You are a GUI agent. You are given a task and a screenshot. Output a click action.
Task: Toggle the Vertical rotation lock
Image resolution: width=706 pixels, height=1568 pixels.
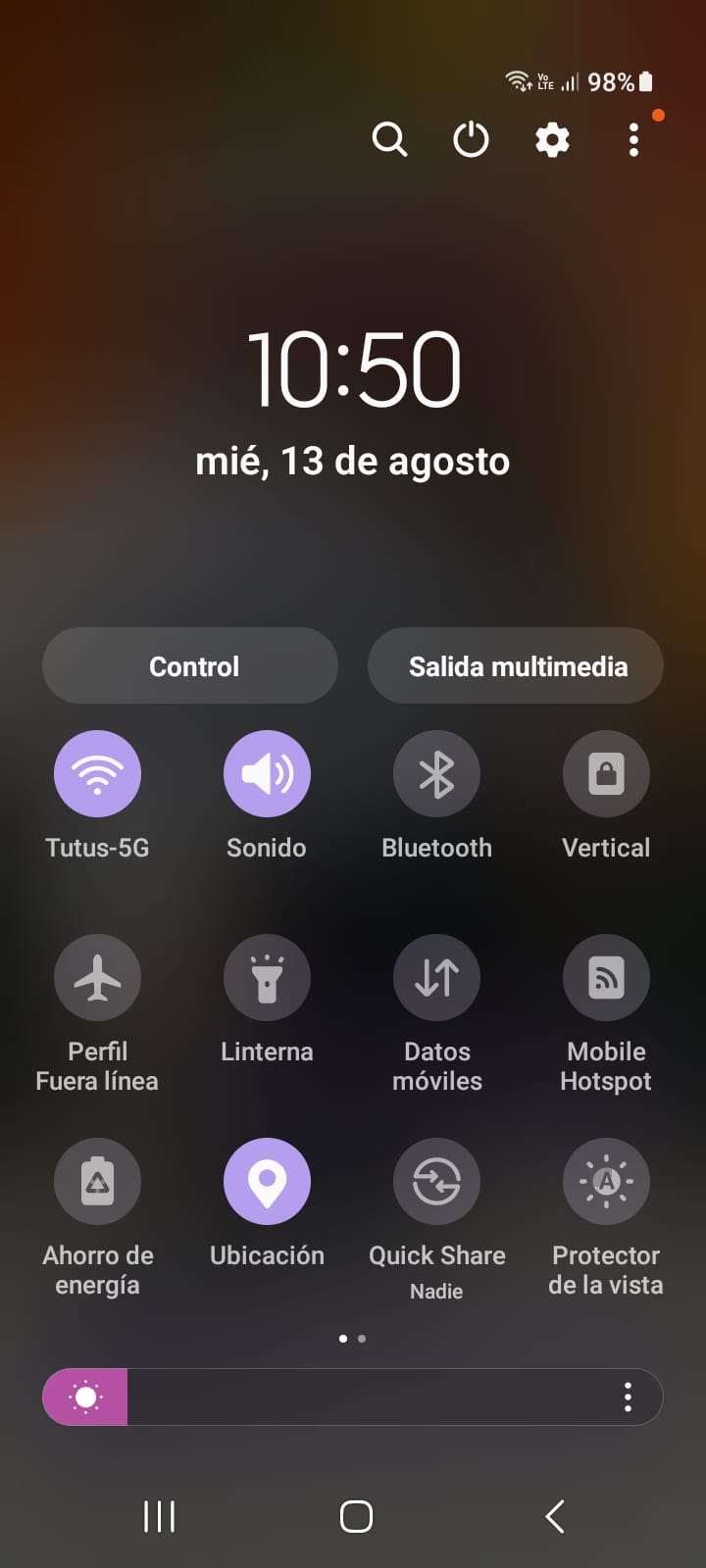pos(606,774)
